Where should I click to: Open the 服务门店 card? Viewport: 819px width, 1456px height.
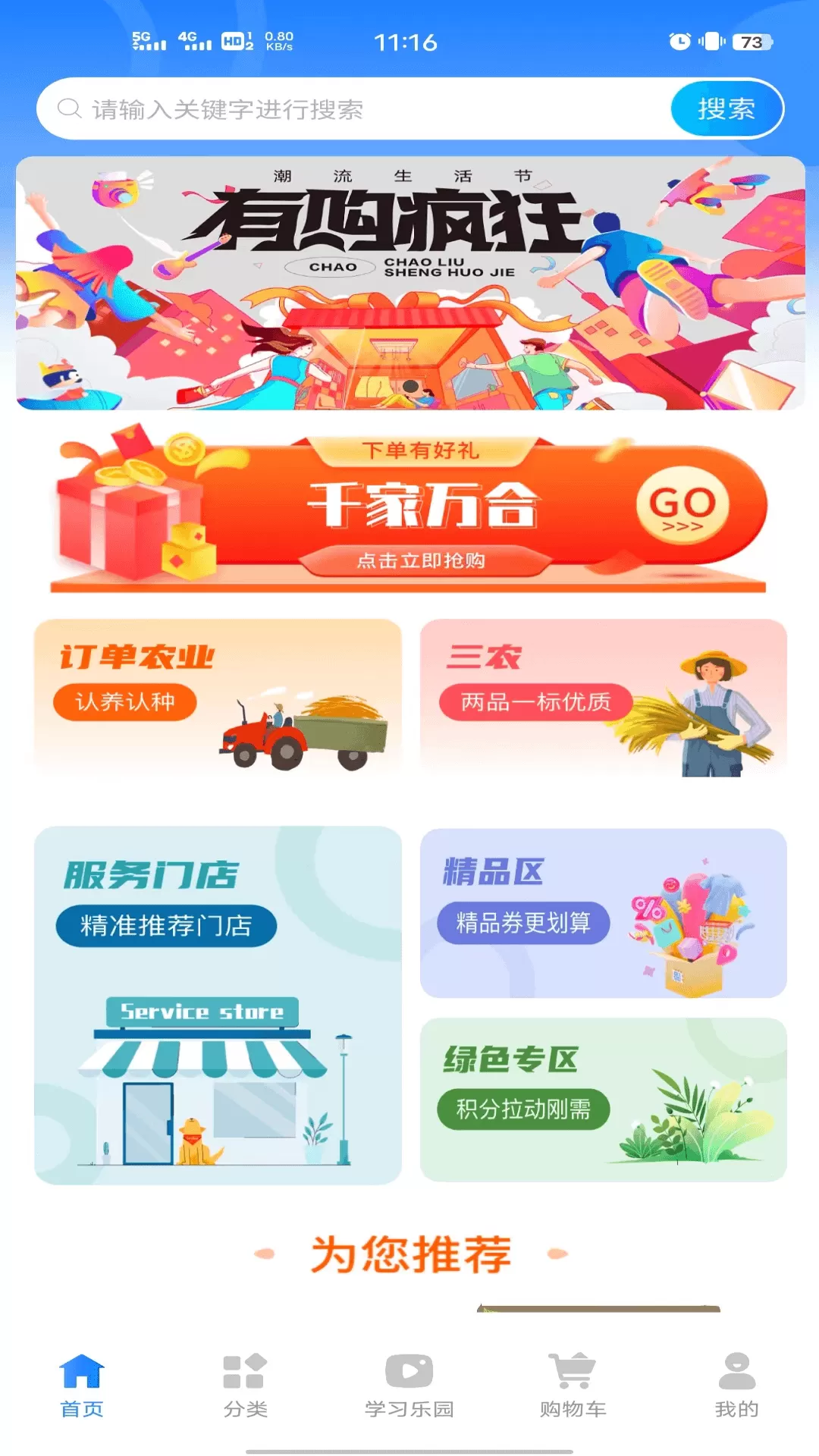pyautogui.click(x=218, y=1005)
